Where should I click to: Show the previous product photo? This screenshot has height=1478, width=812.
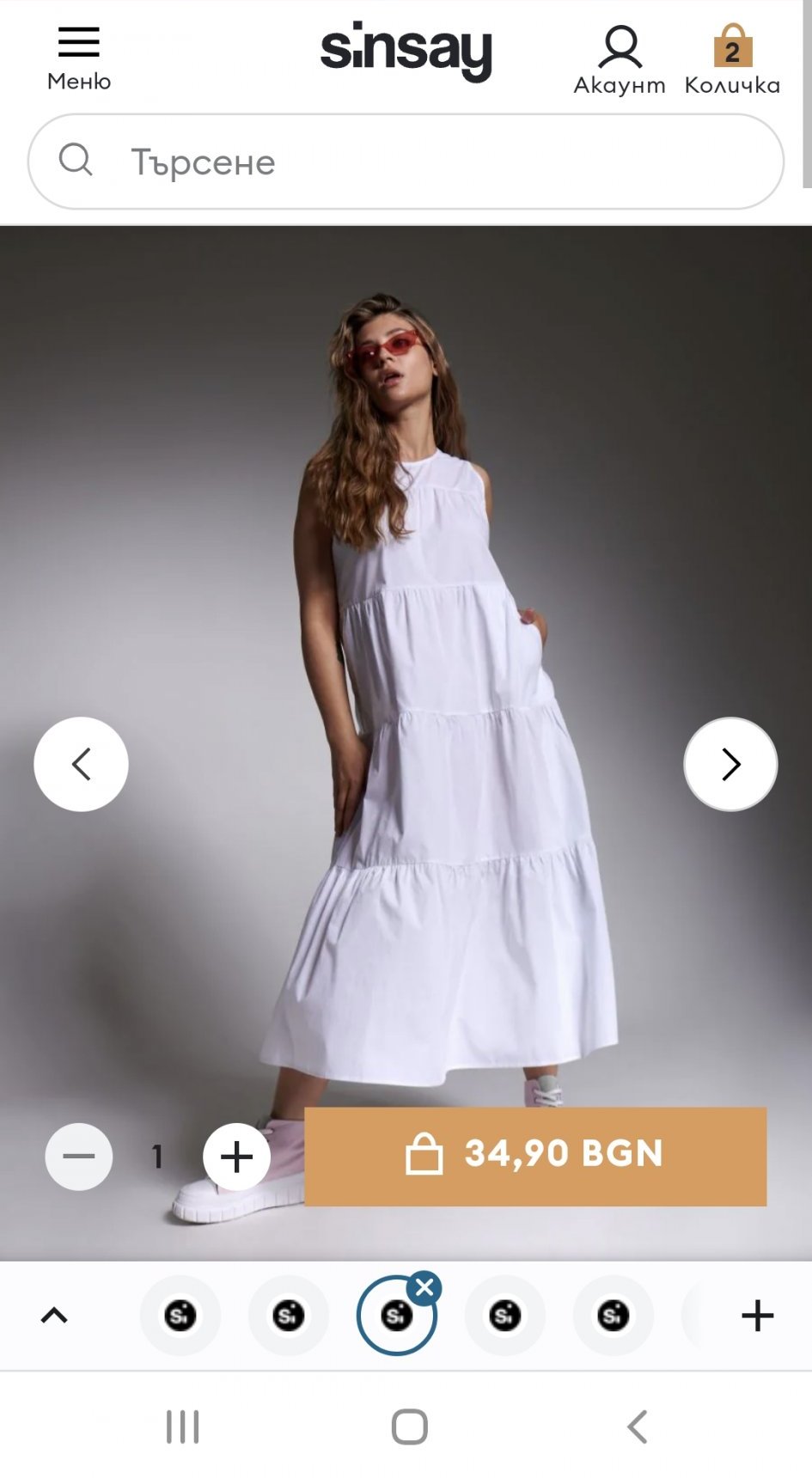point(81,764)
